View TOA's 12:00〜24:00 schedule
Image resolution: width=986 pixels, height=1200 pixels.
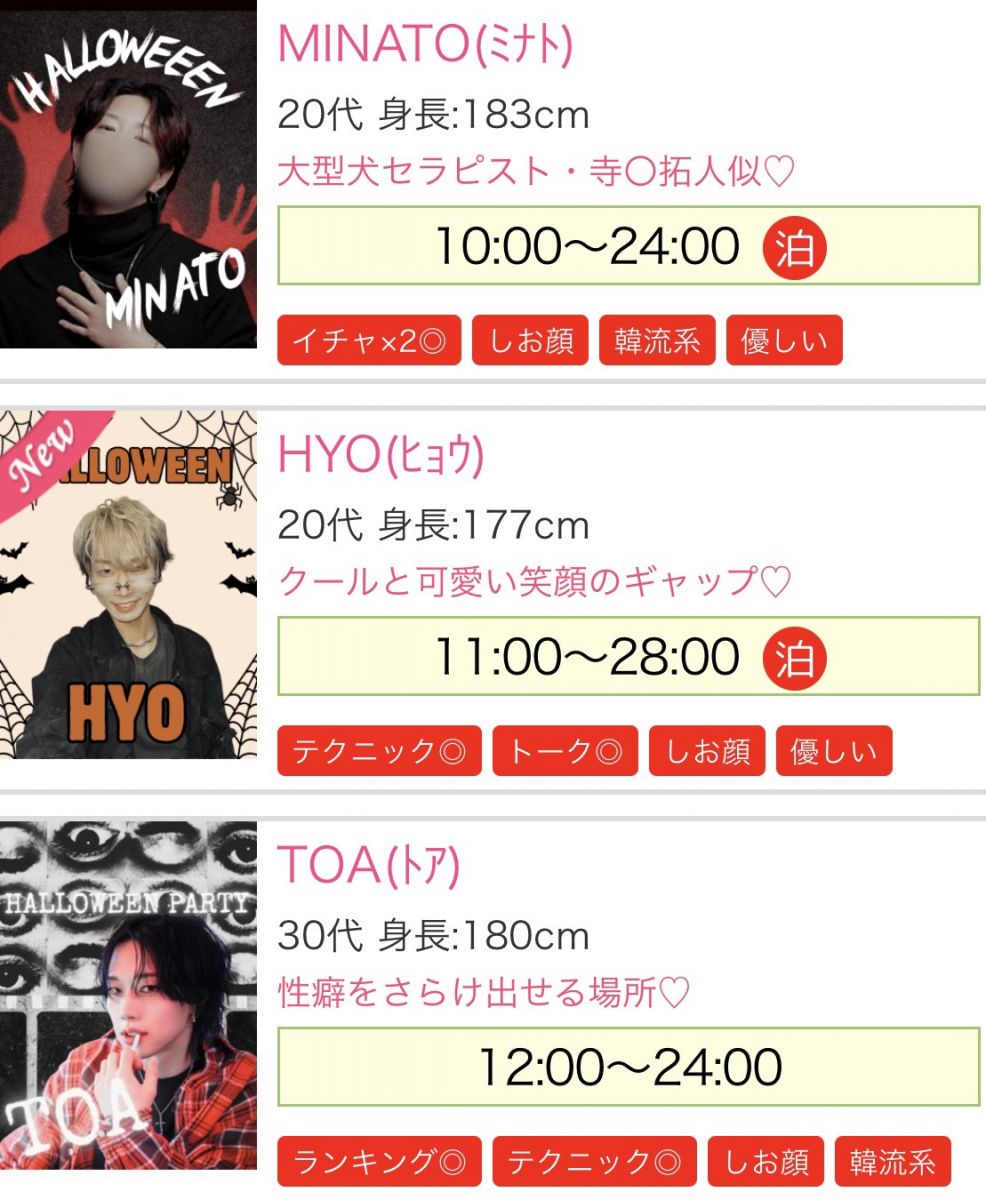[x=628, y=1067]
